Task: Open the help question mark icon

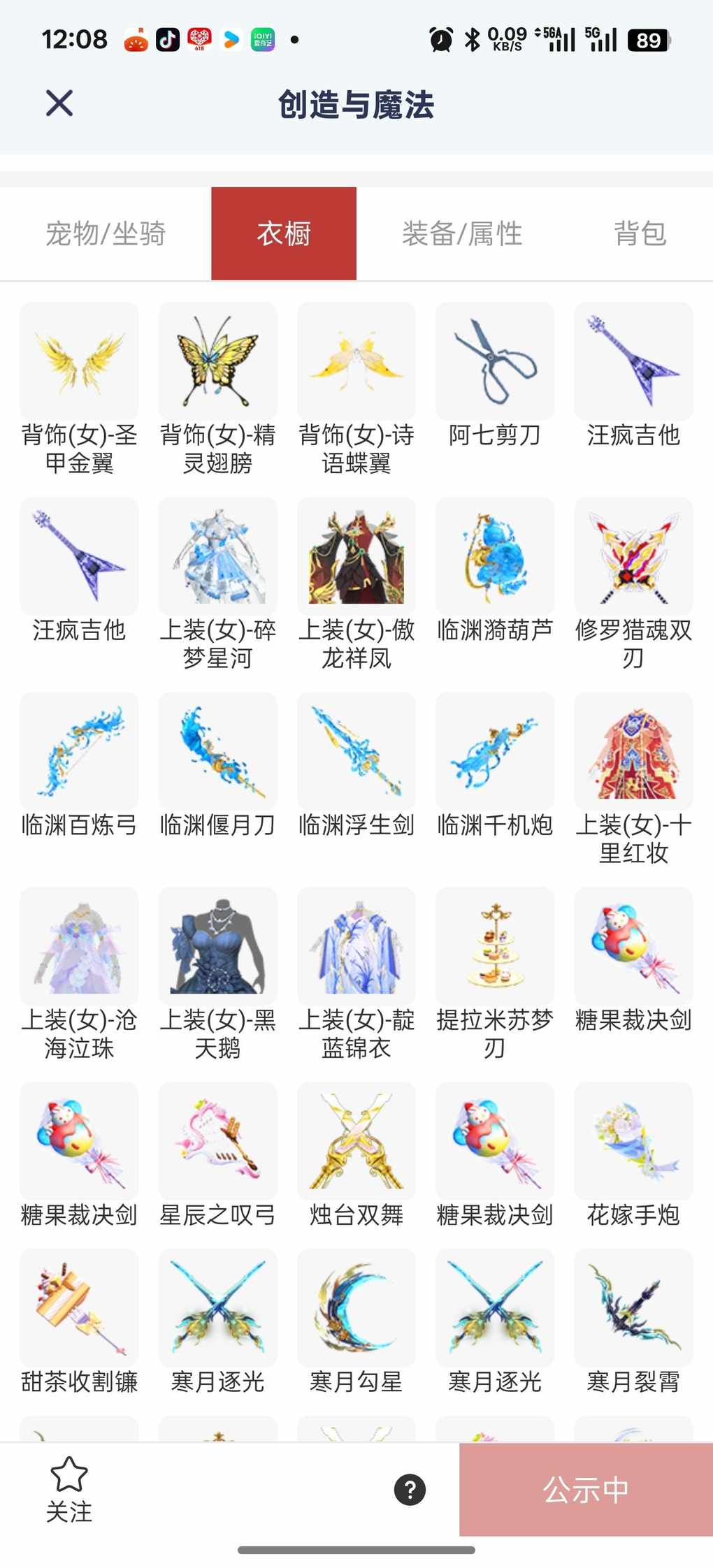Action: [x=410, y=1489]
